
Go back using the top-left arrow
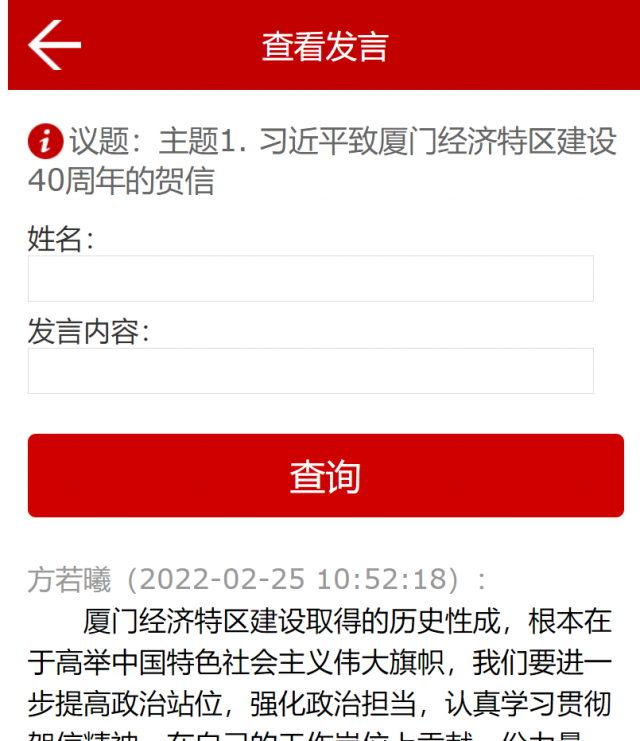[x=54, y=46]
